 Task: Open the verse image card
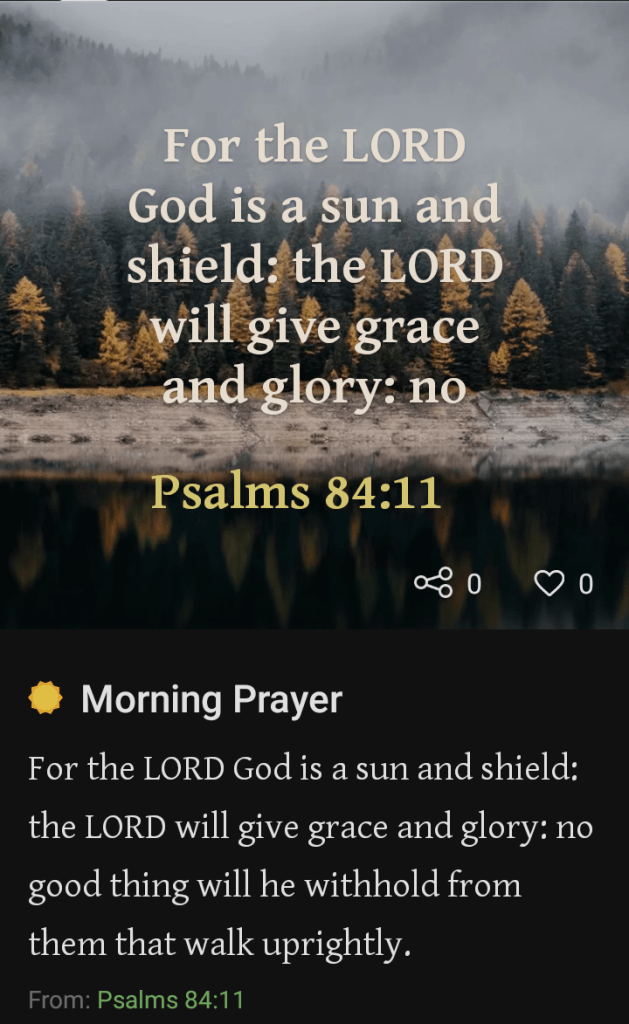tap(314, 300)
